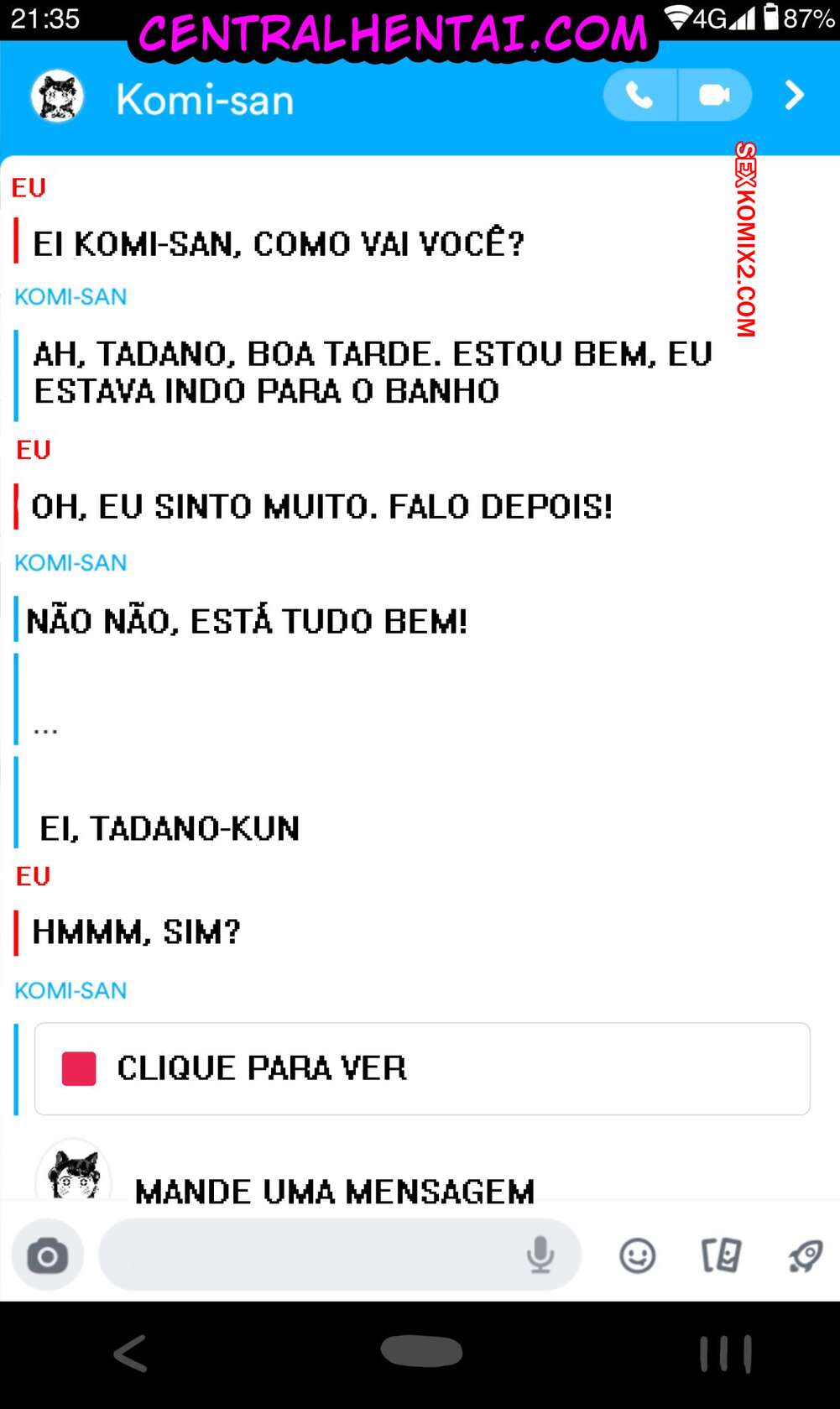Start a voice call with Komi-san

(x=639, y=95)
